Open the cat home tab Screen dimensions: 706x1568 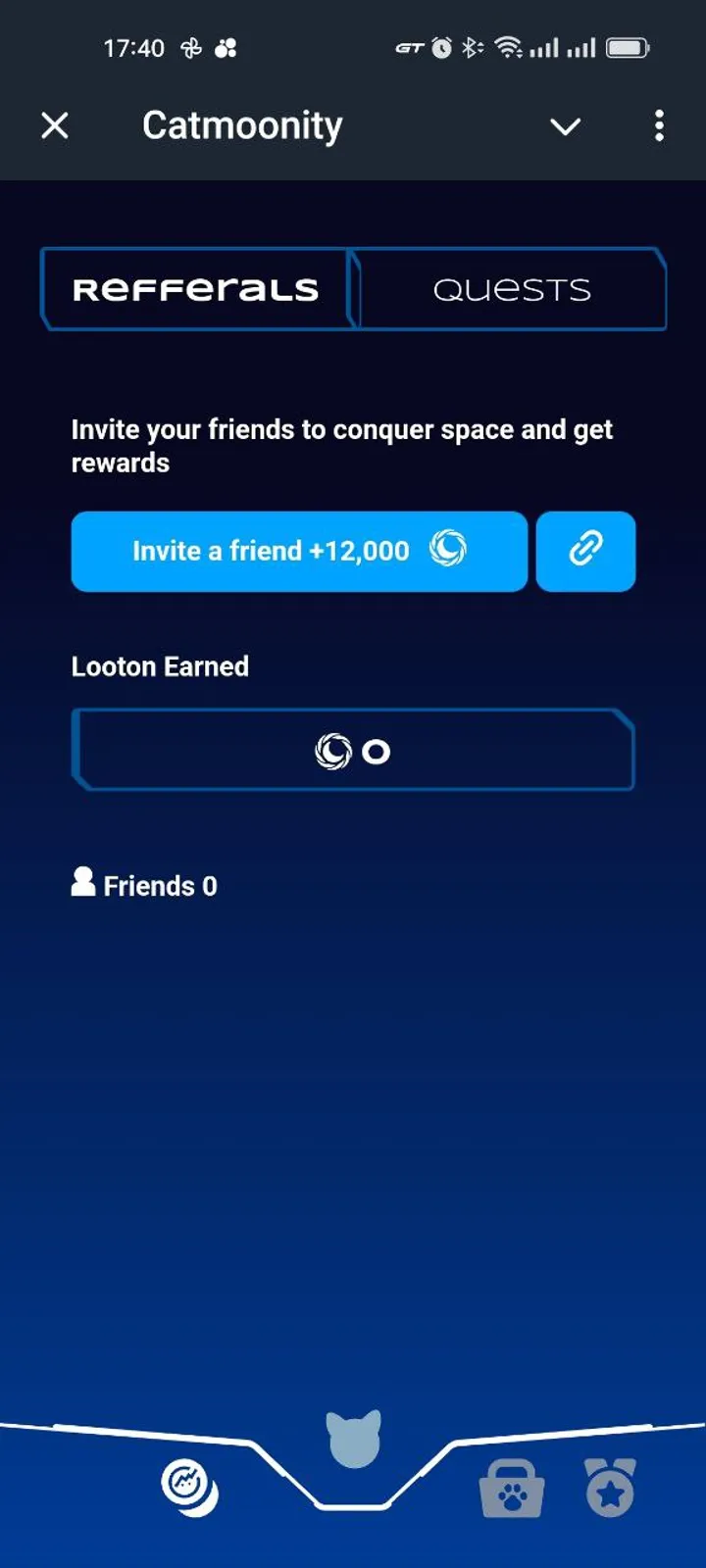coord(353,1441)
